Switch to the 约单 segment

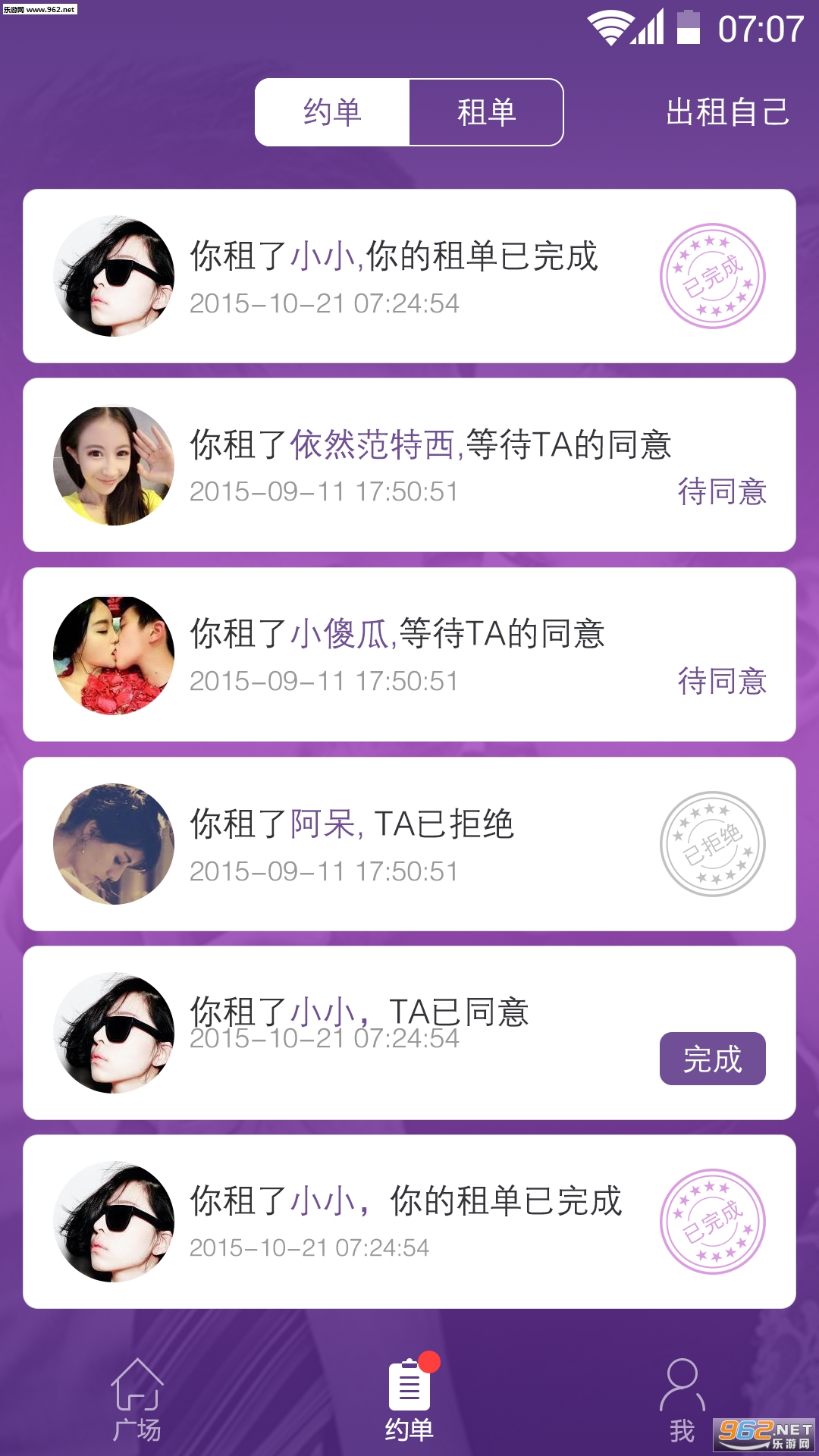[332, 112]
